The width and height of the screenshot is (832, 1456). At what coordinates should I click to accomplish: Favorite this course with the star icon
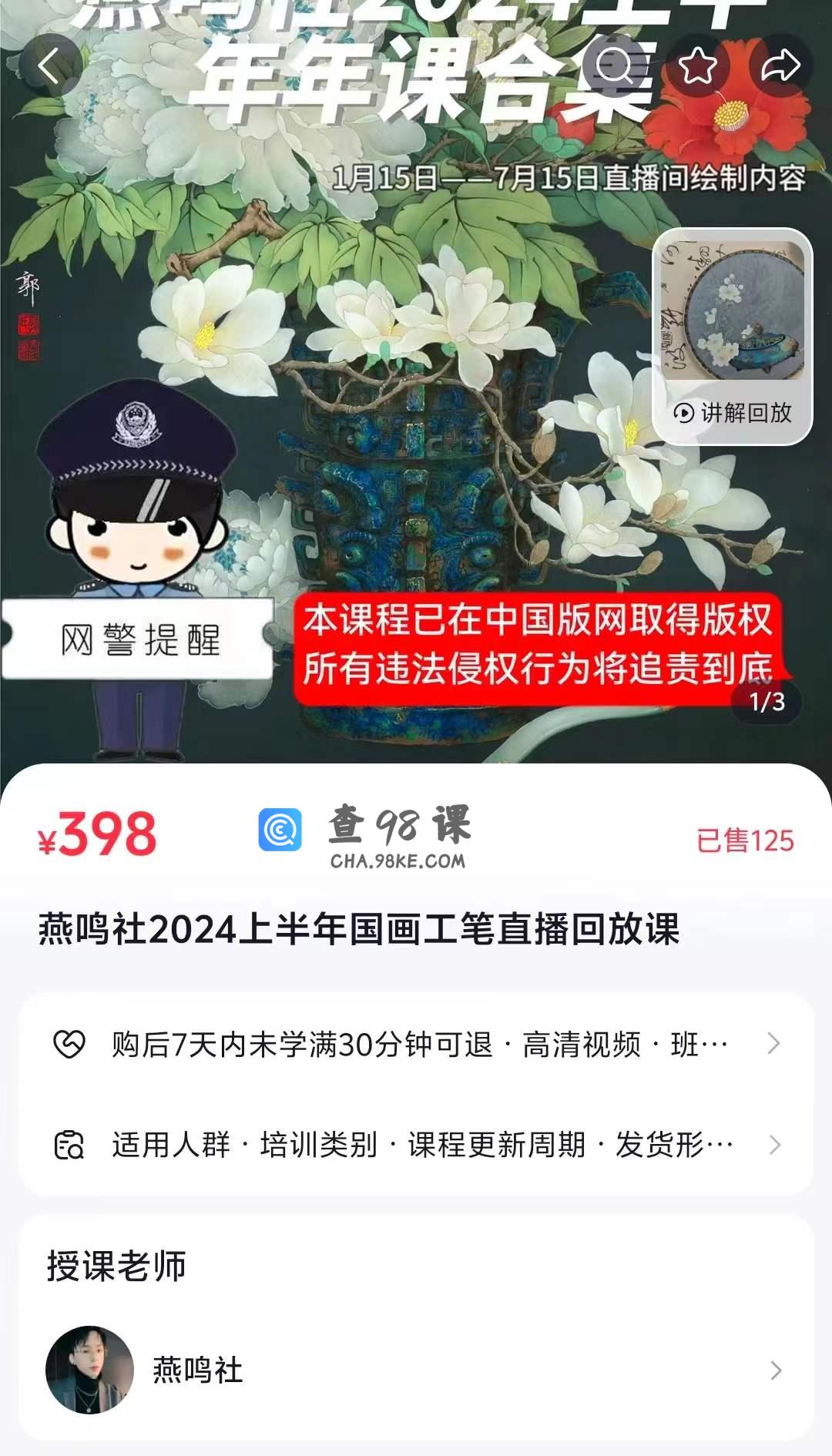[x=698, y=65]
